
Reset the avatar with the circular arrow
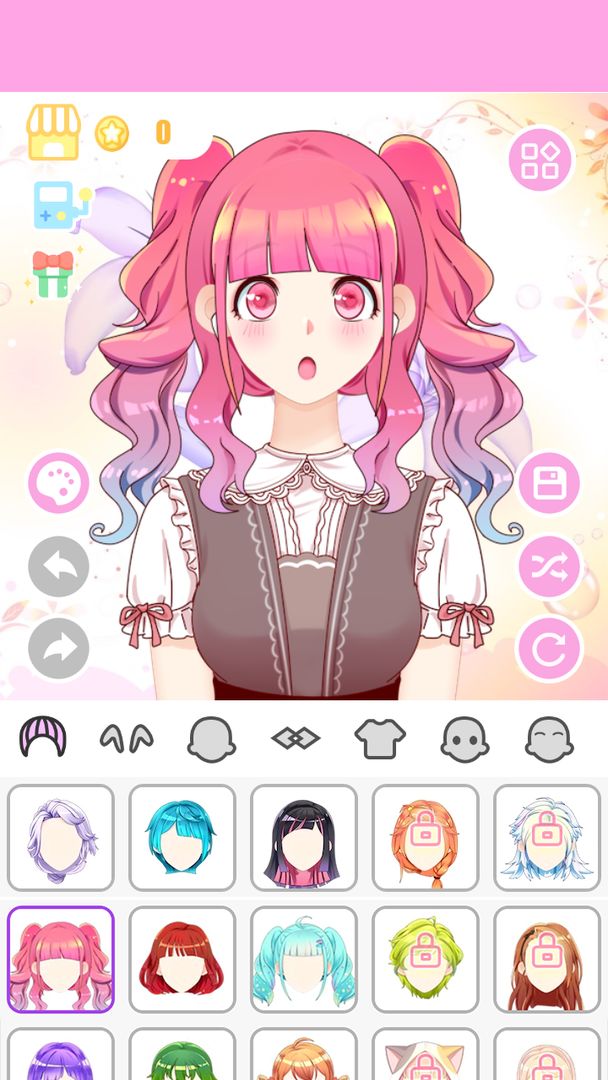548,648
